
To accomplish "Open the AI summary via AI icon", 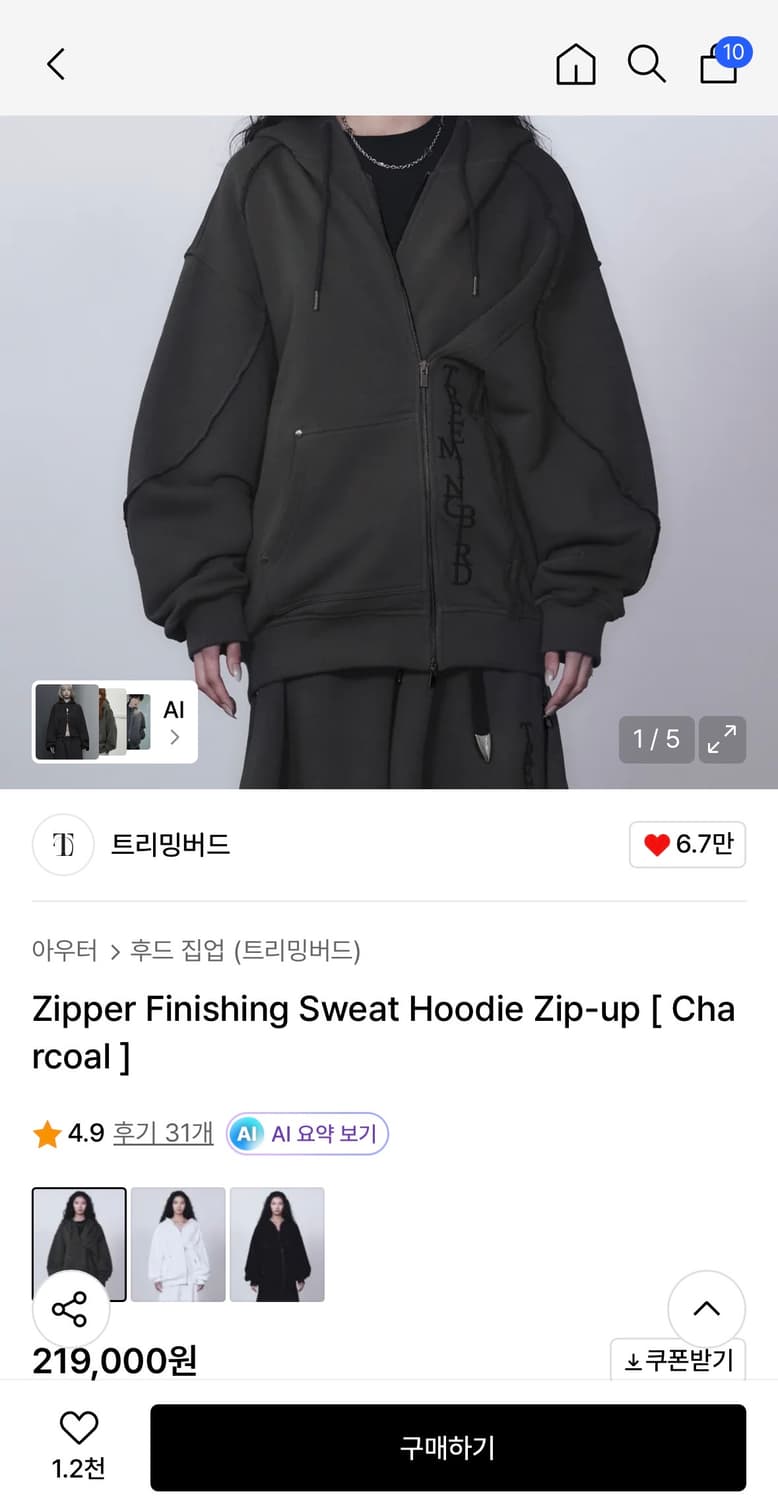I will pyautogui.click(x=307, y=1133).
